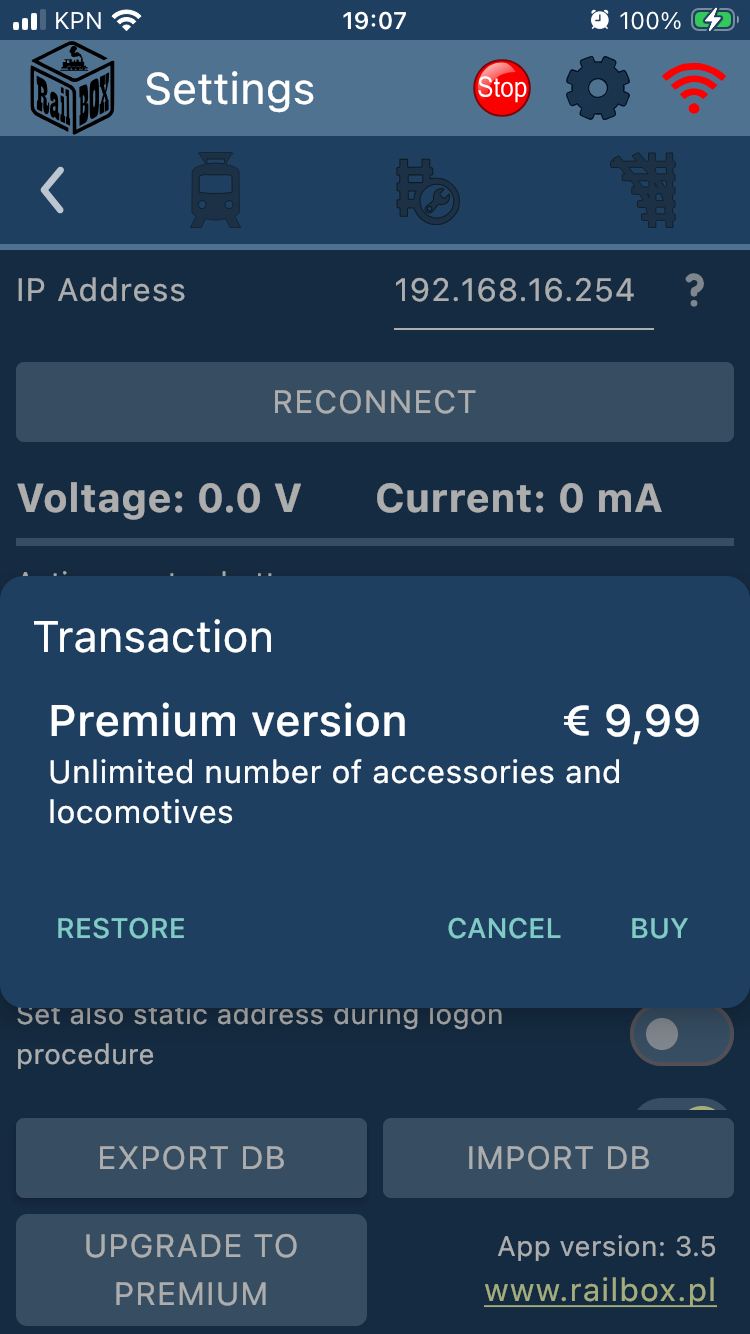Open the www.railbox.pl link
Screen dimensions: 750x1334
(600, 1291)
